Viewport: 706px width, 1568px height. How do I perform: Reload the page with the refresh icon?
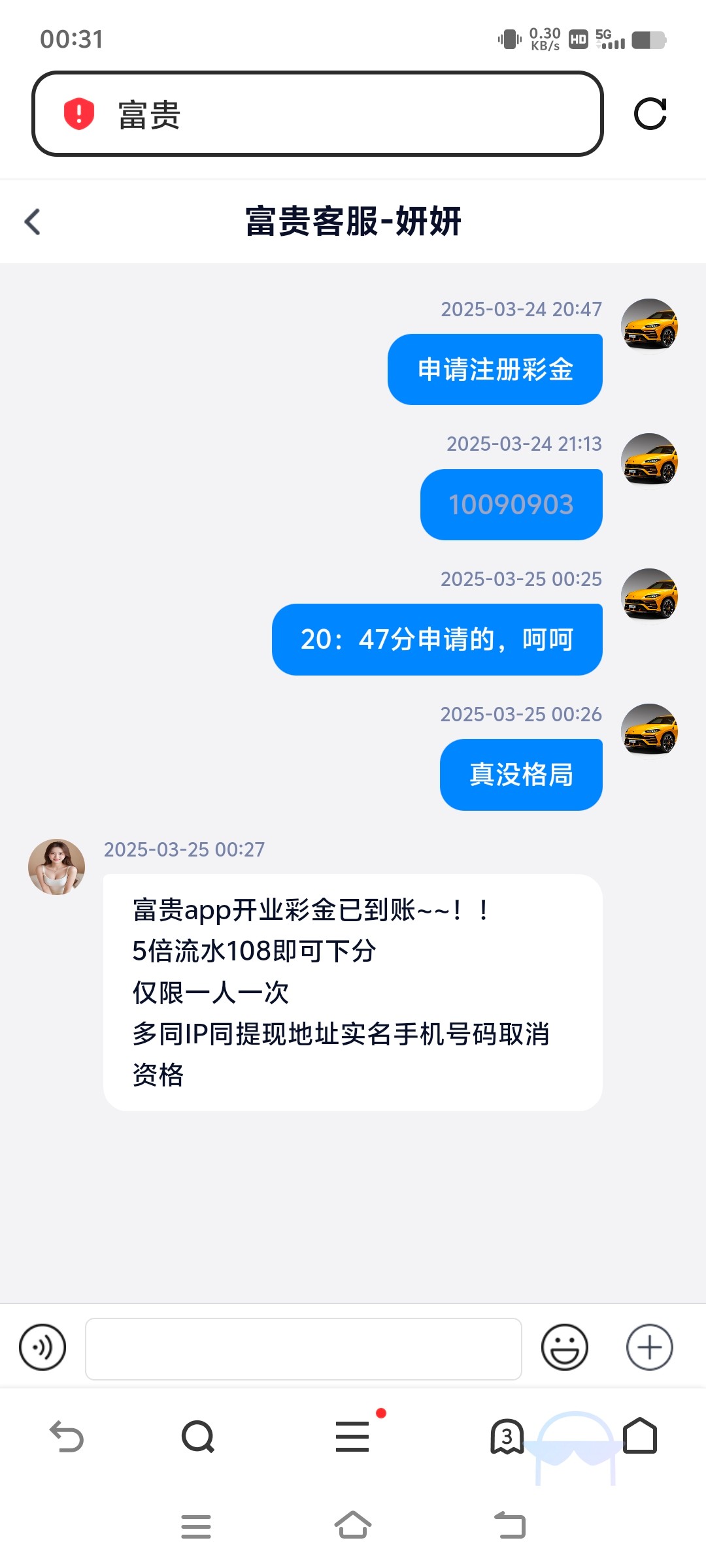click(x=650, y=114)
